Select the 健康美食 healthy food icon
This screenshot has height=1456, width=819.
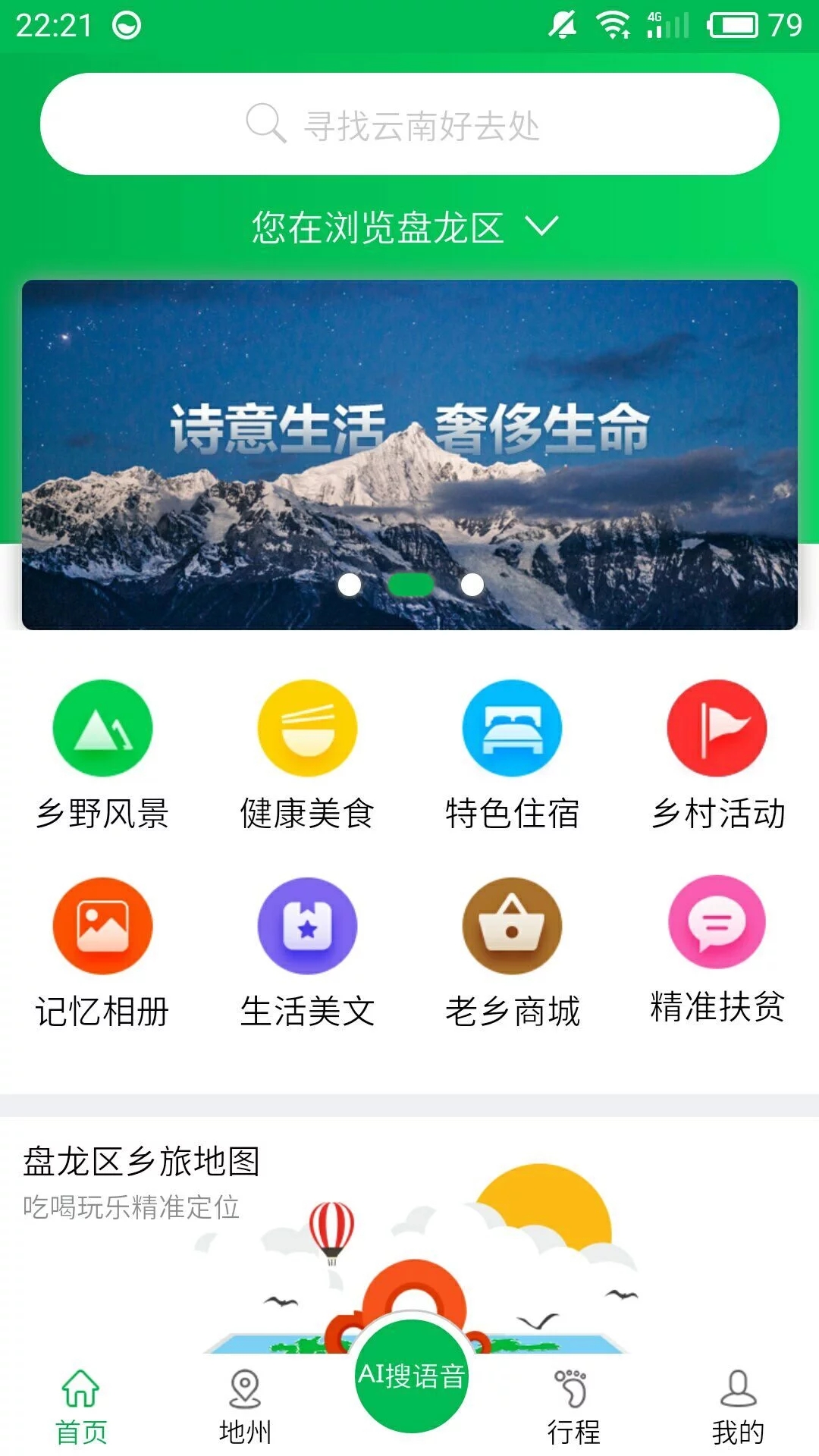pyautogui.click(x=307, y=726)
